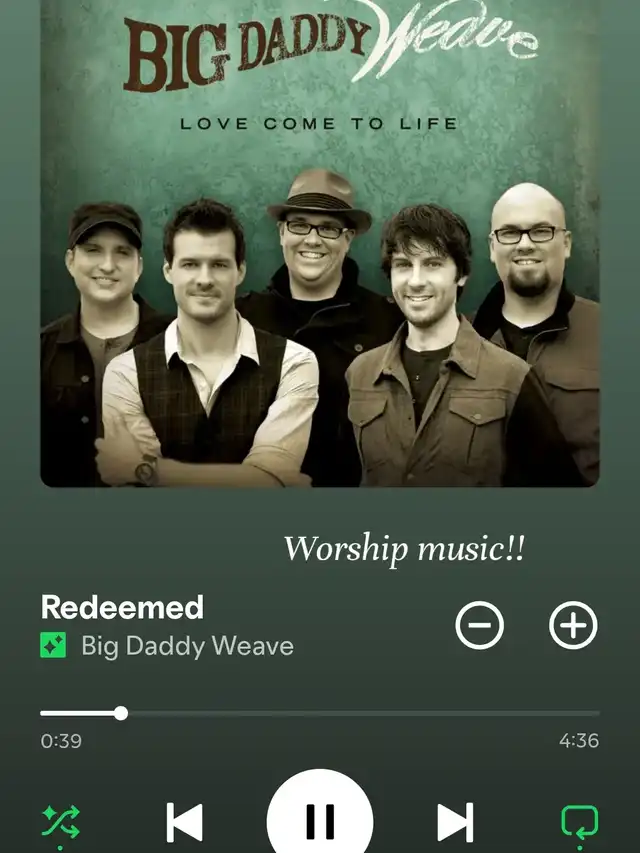640x853 pixels.
Task: Go back to the previous track
Action: (184, 823)
